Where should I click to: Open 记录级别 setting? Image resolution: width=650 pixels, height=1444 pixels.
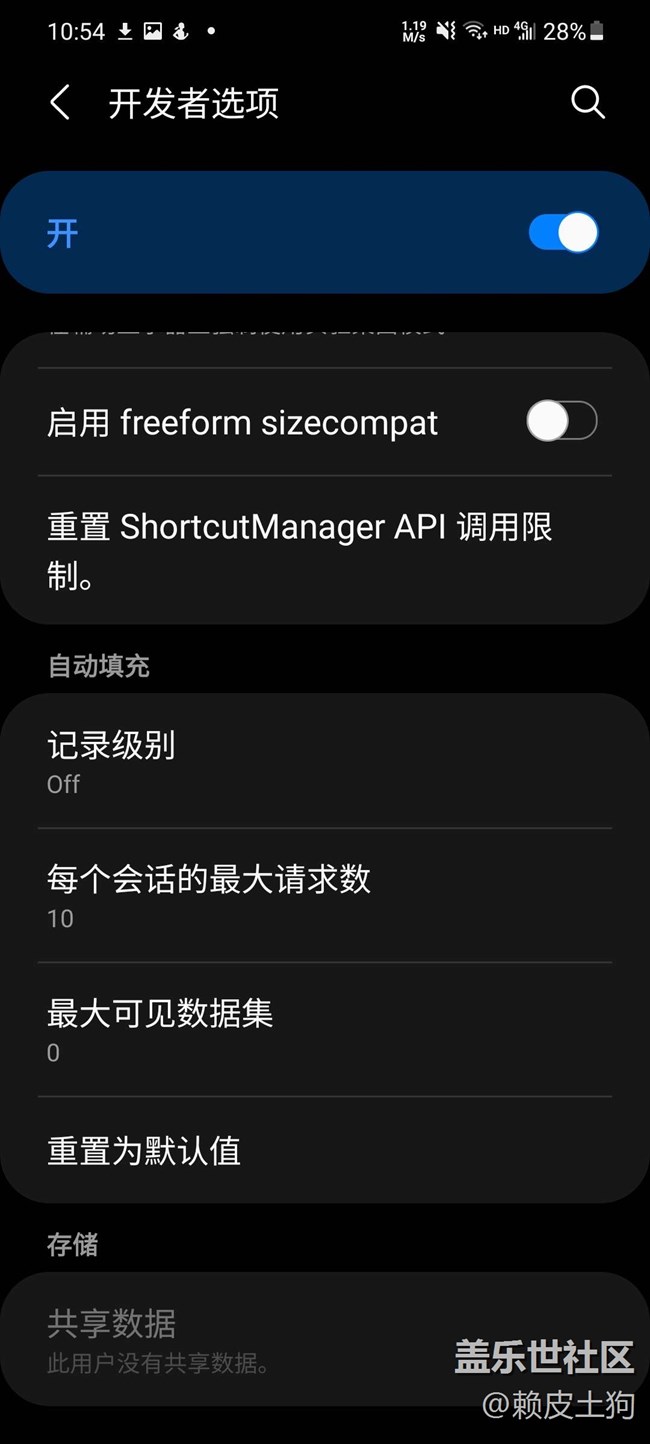point(300,761)
